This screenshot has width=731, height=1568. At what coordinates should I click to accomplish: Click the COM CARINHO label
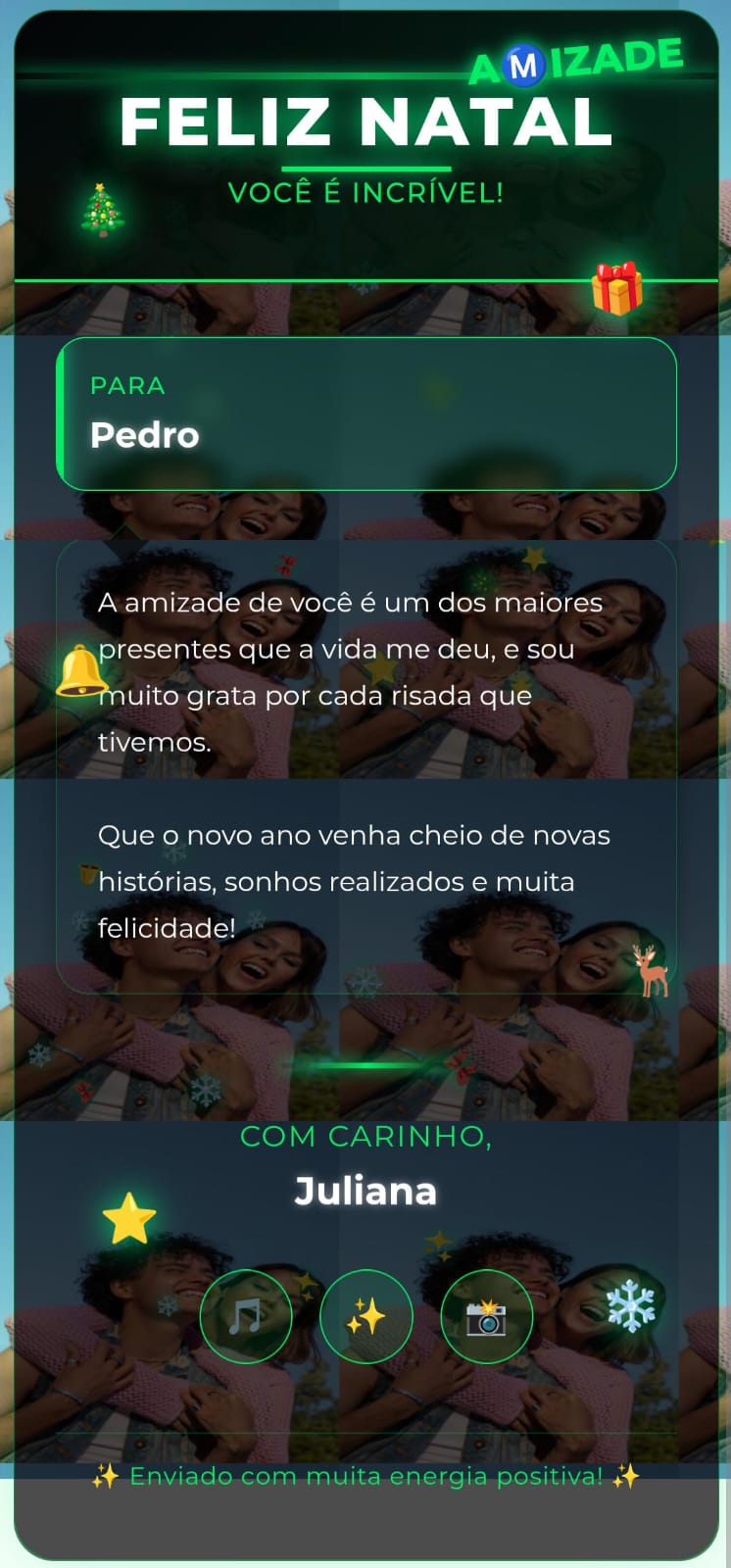click(x=365, y=1137)
